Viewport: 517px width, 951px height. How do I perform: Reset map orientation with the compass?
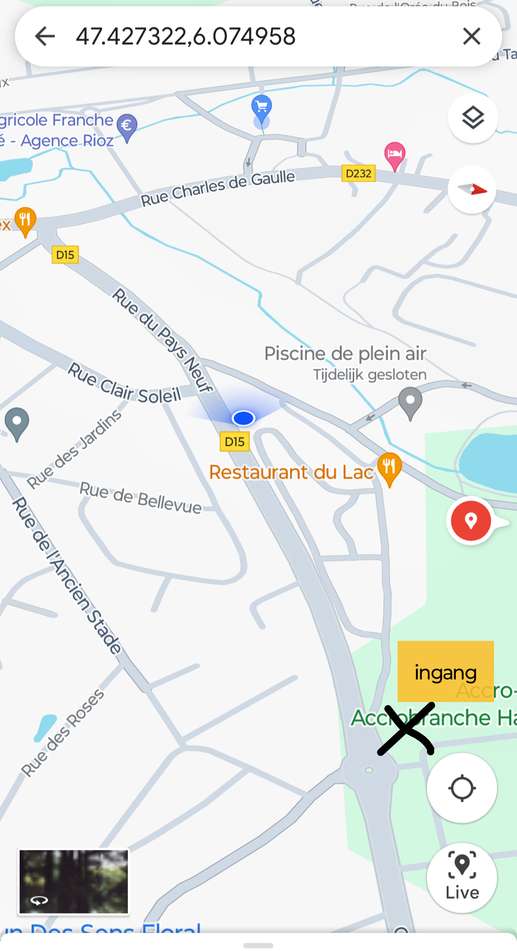[x=473, y=190]
